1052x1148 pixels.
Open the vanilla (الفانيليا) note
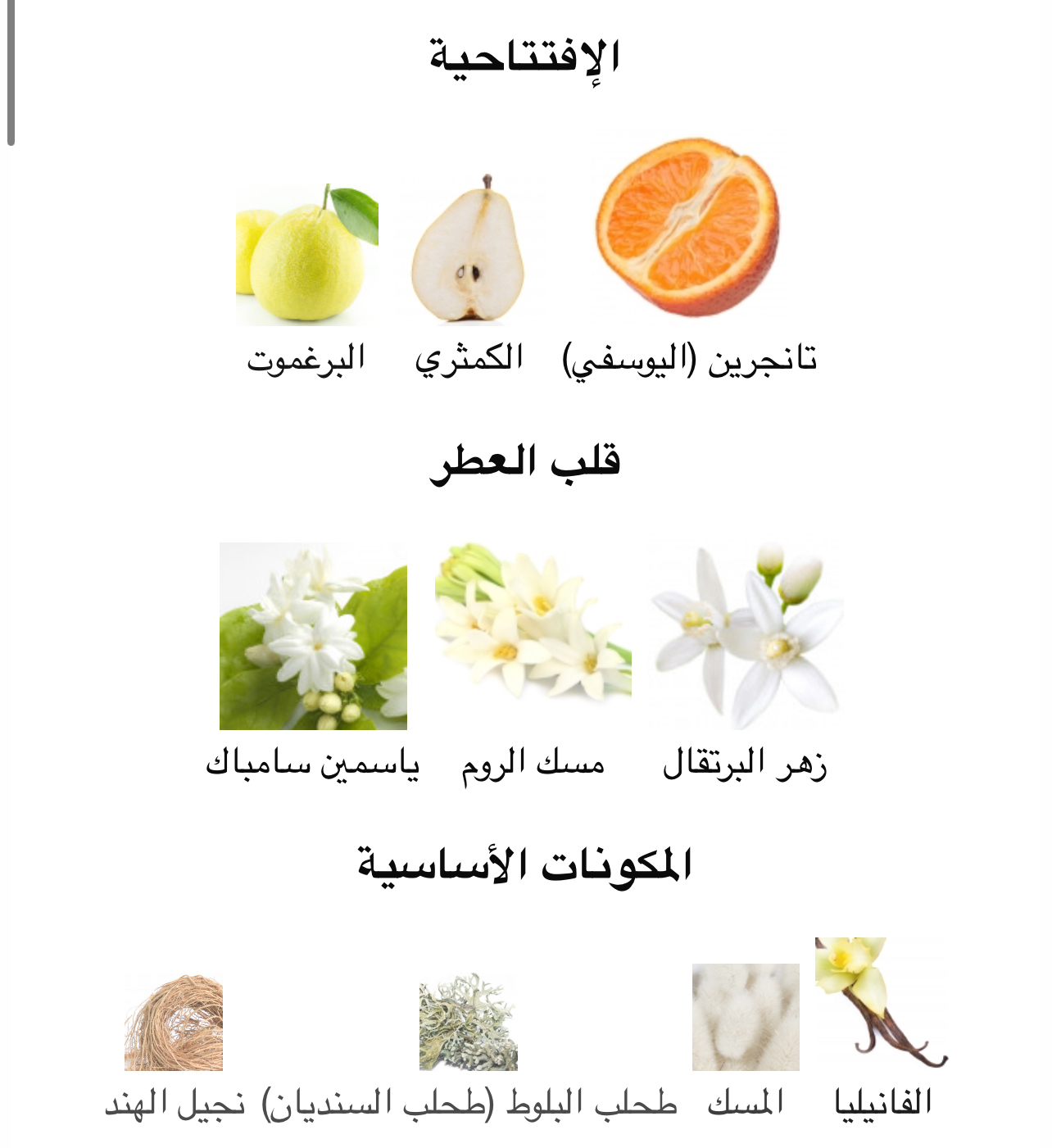881,1004
